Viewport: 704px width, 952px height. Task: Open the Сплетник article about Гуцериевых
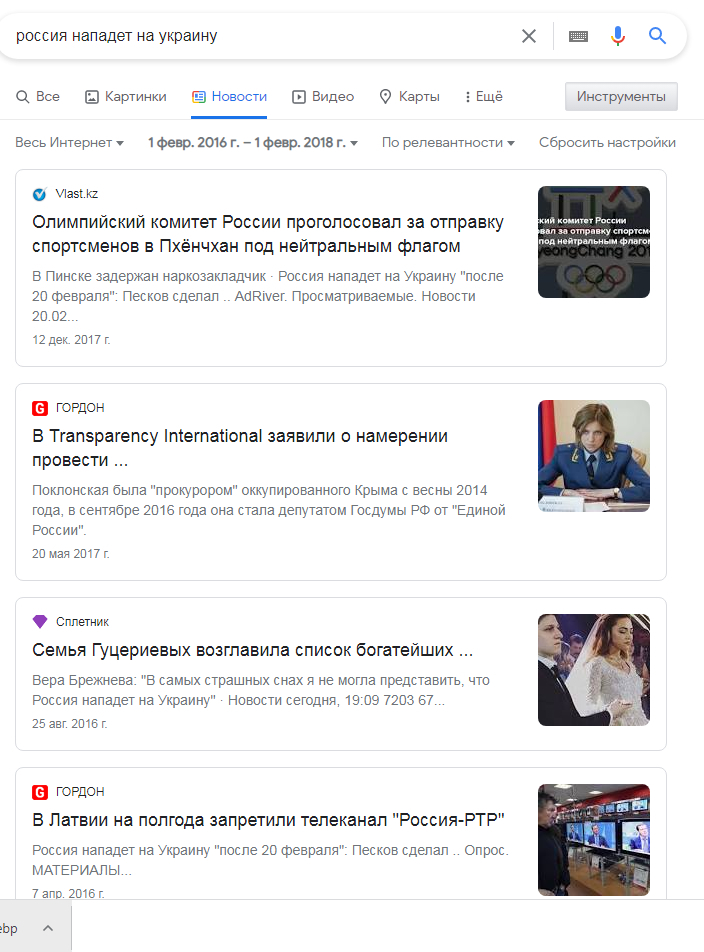coord(252,650)
